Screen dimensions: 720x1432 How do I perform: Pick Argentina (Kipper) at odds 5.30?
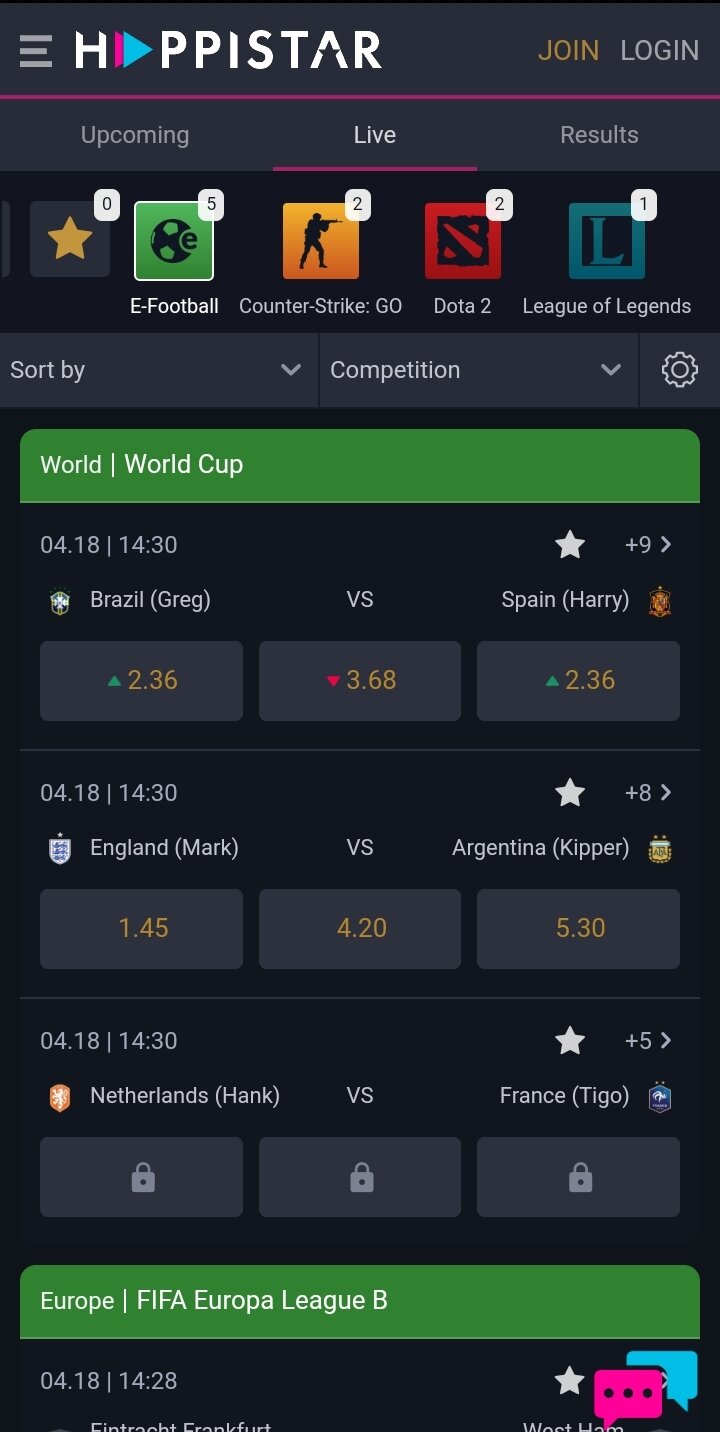pyautogui.click(x=578, y=929)
